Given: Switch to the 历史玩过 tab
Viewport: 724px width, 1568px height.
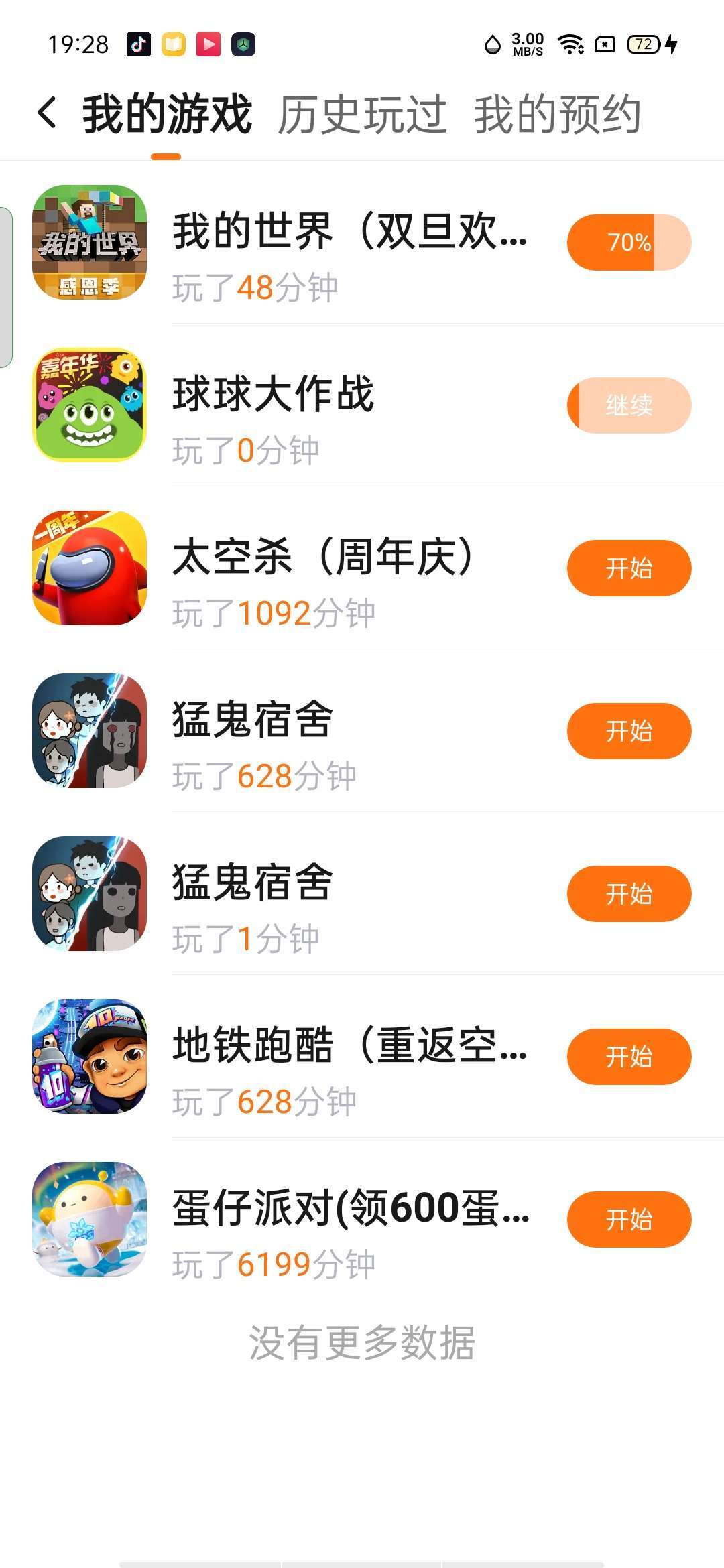Looking at the screenshot, I should tap(362, 114).
